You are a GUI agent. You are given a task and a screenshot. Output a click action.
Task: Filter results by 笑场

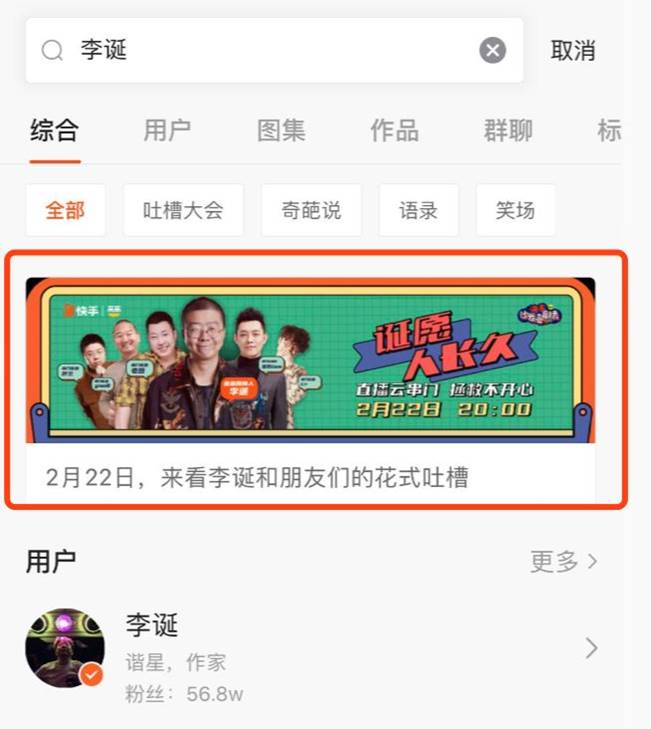pyautogui.click(x=515, y=210)
